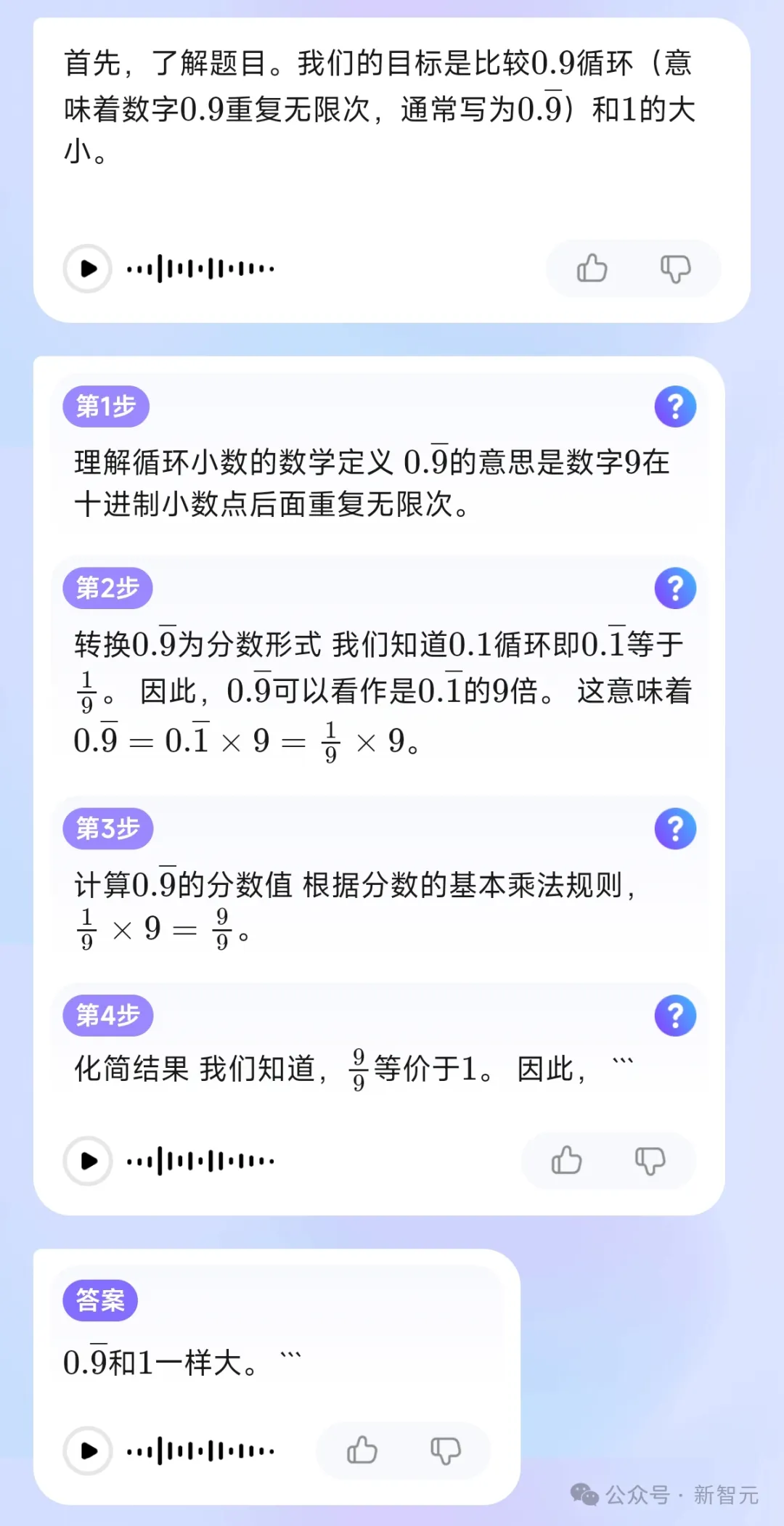Image resolution: width=784 pixels, height=1526 pixels.
Task: Select the 第4步 badge
Action: (109, 1016)
